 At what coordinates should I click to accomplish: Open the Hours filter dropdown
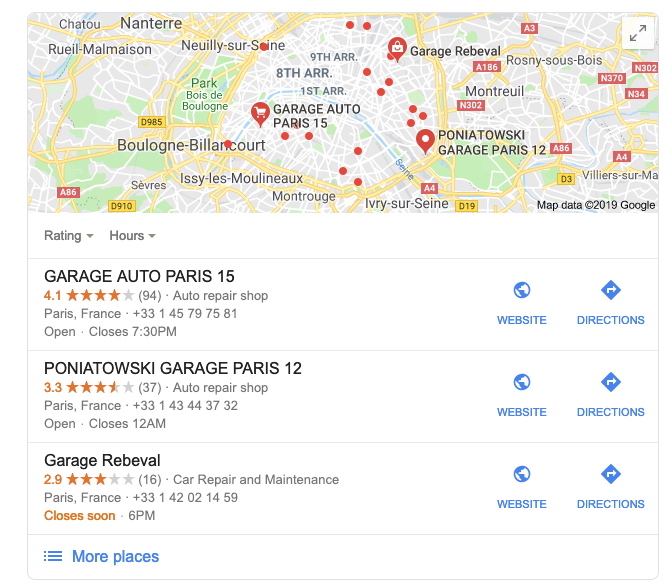[x=132, y=236]
